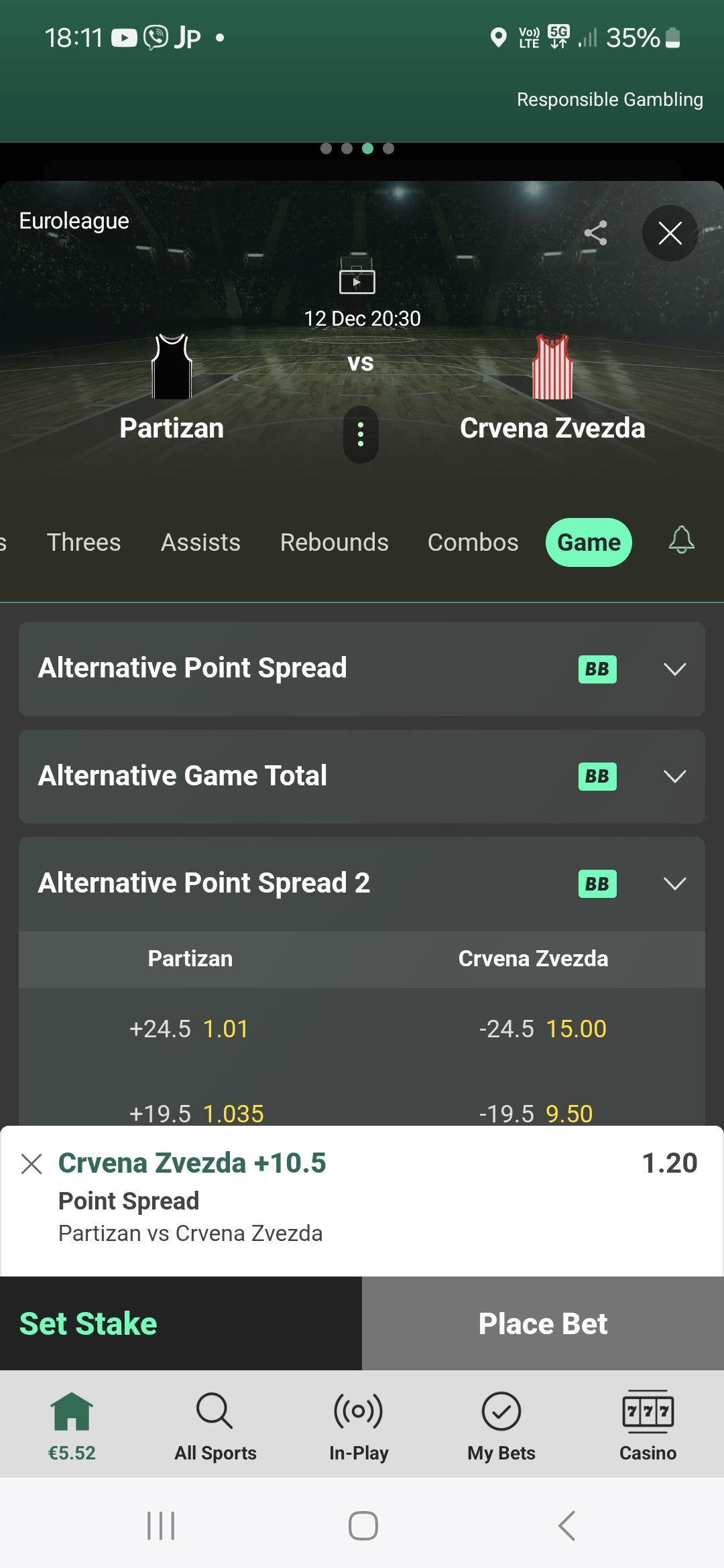Switch to the Rebounds tab
Screen dimensions: 724x1568
(x=334, y=542)
